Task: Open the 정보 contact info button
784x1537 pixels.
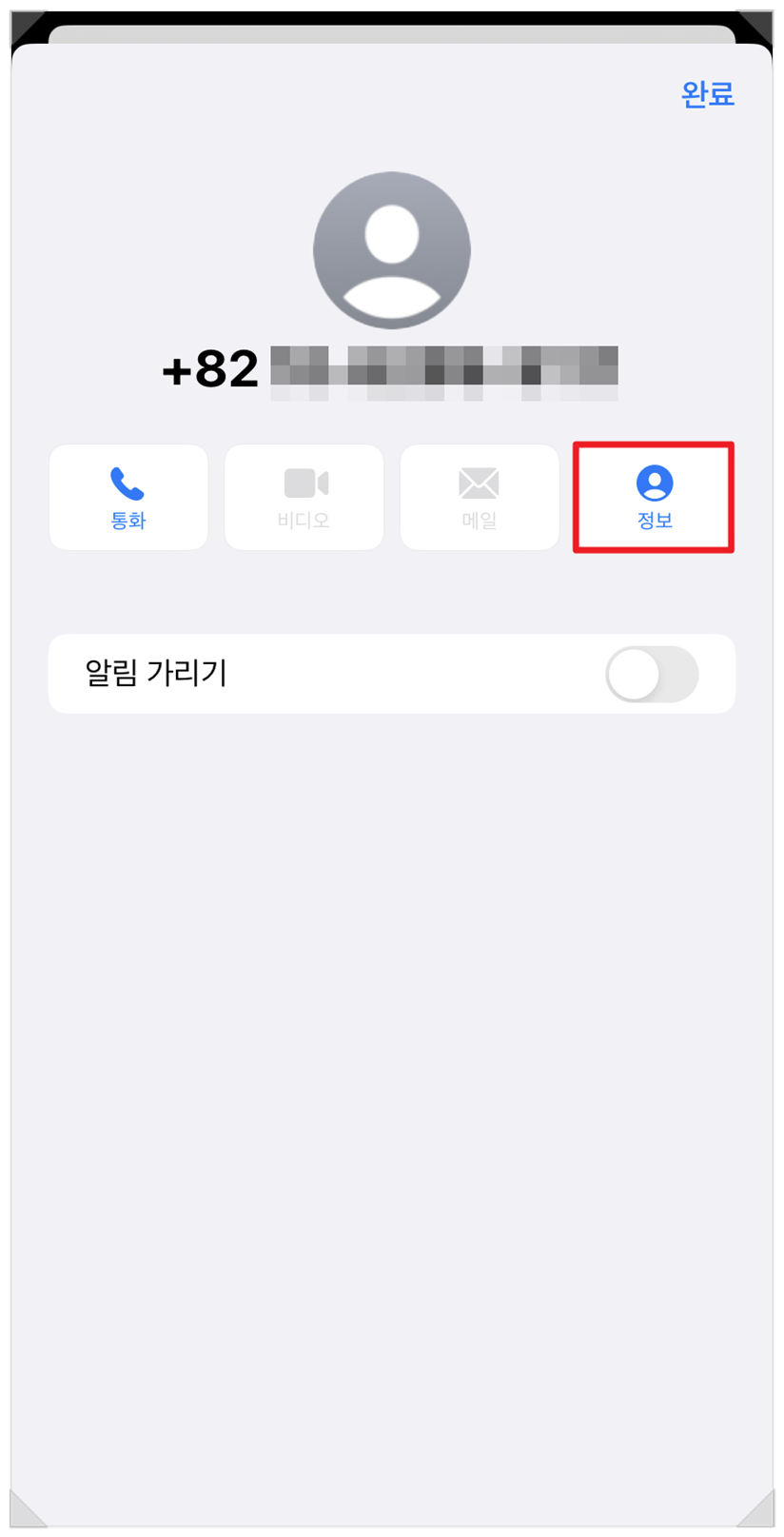Action: [x=654, y=497]
